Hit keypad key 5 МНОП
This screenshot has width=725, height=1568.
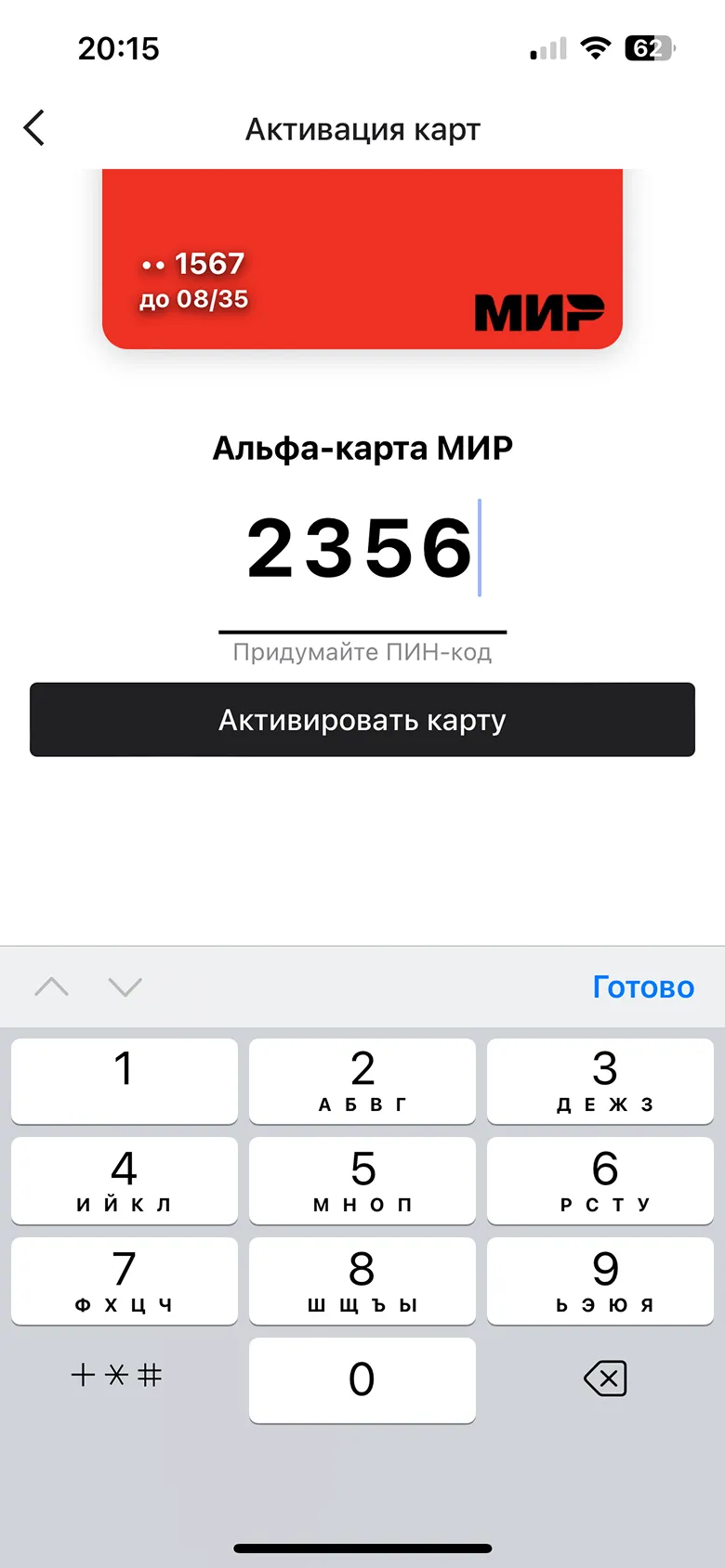tap(362, 1181)
